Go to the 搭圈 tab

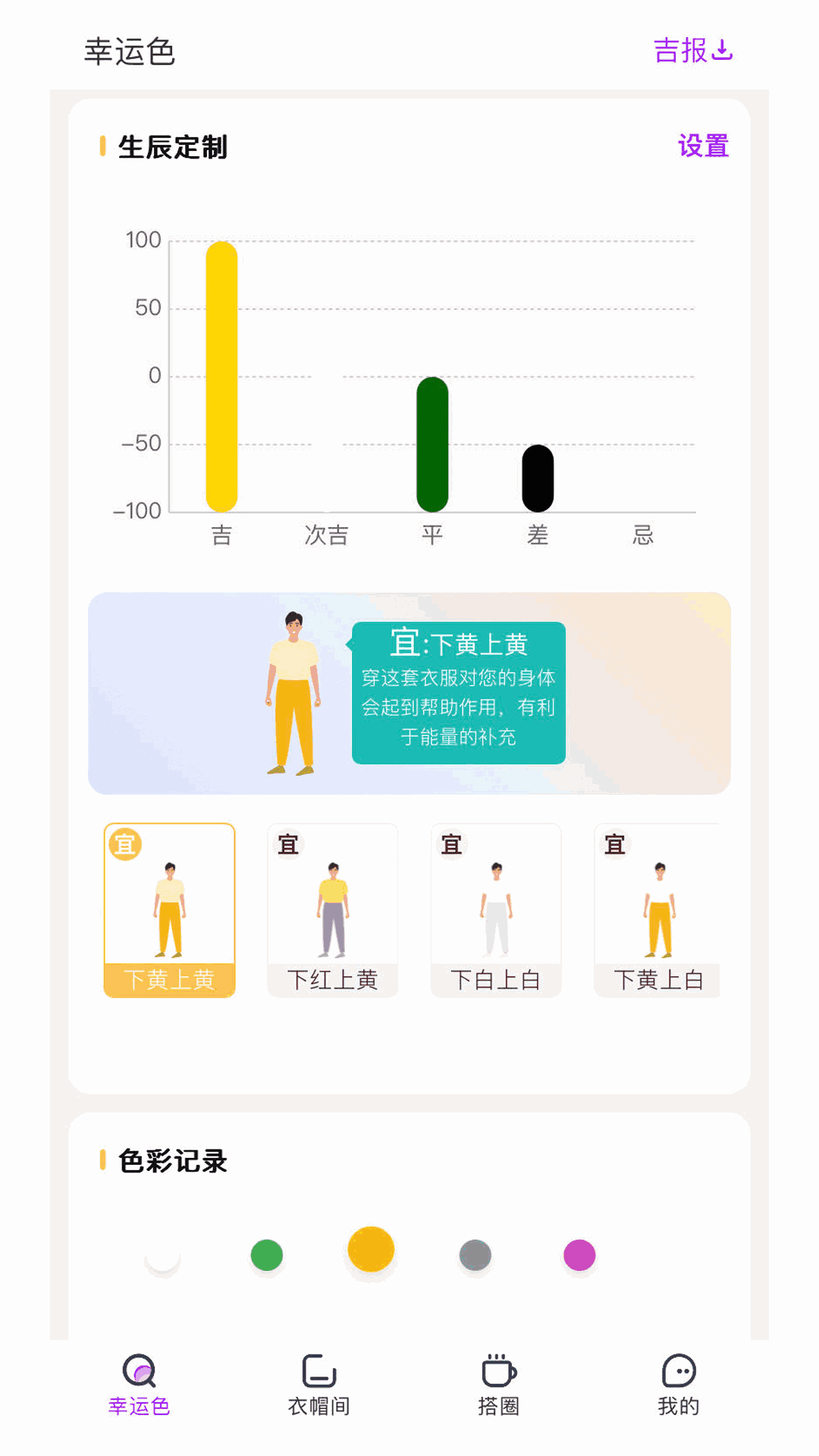click(499, 1385)
